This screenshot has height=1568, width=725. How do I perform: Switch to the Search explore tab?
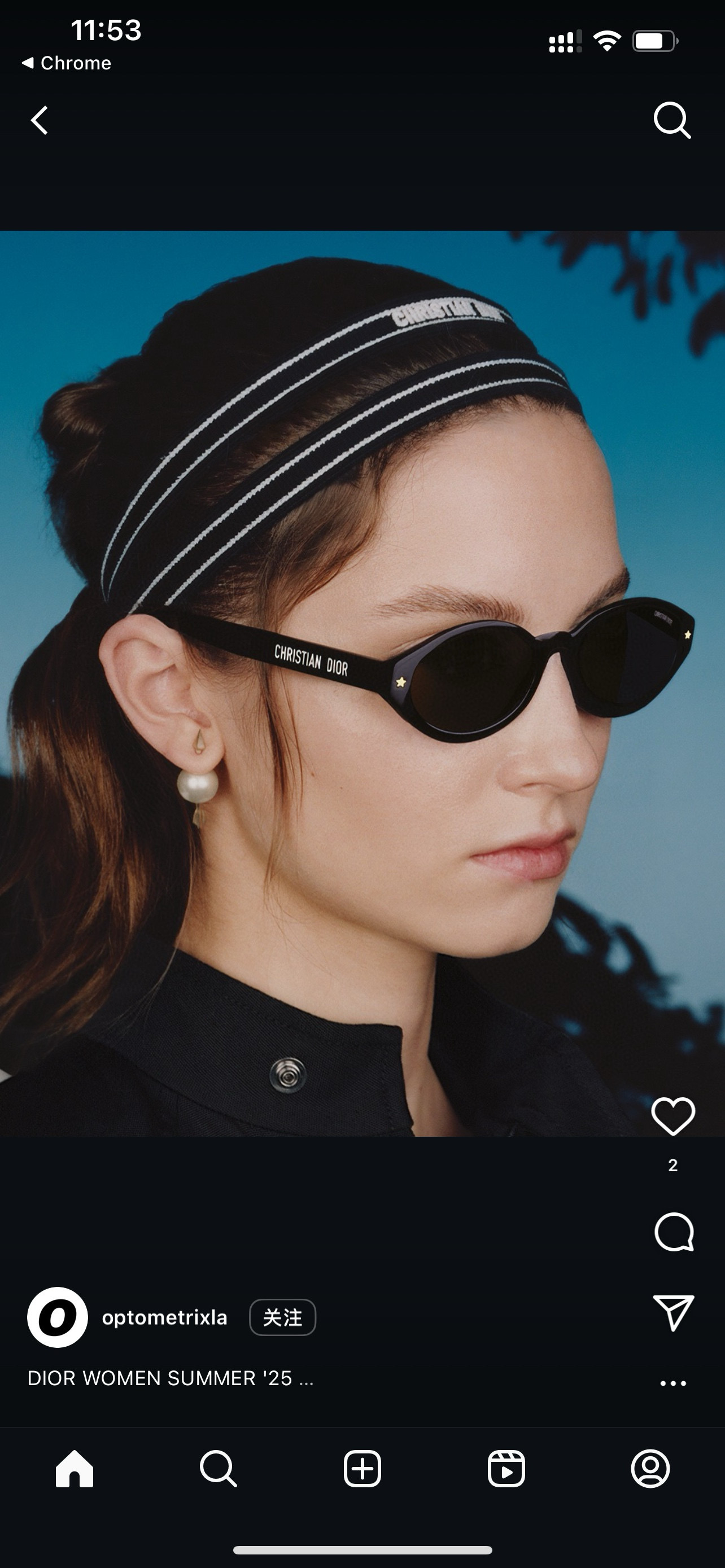pos(218,1469)
